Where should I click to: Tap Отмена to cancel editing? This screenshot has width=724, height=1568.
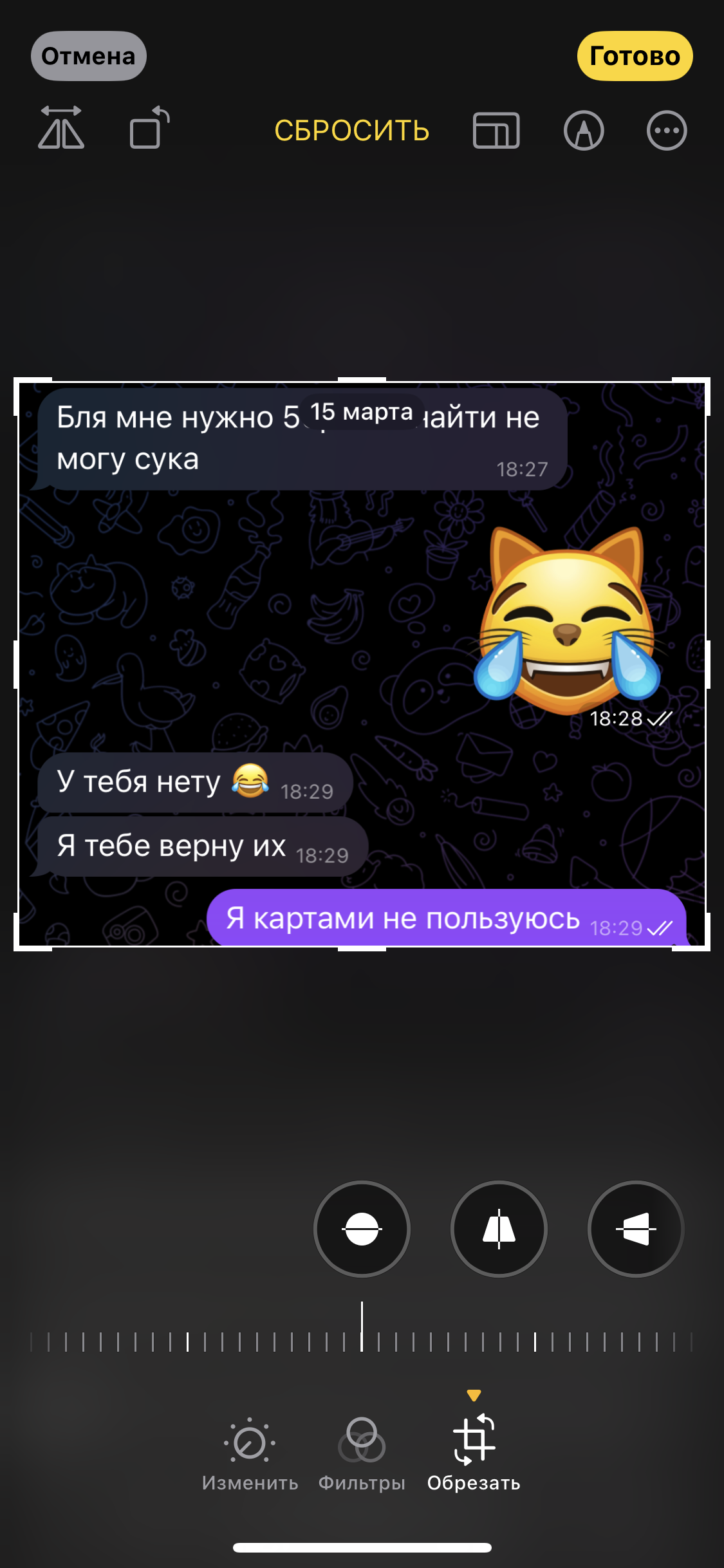click(88, 56)
